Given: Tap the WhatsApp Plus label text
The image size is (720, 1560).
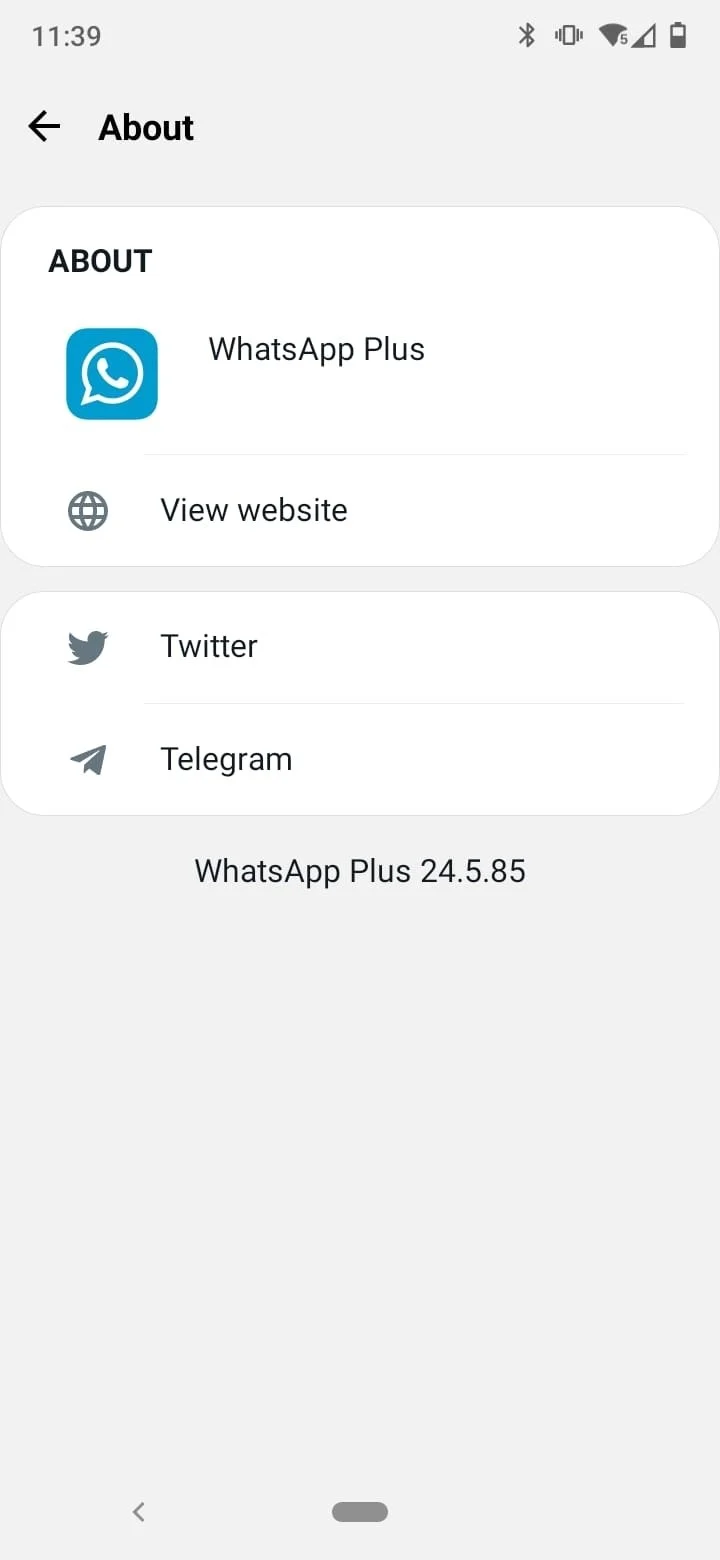Looking at the screenshot, I should [x=316, y=349].
